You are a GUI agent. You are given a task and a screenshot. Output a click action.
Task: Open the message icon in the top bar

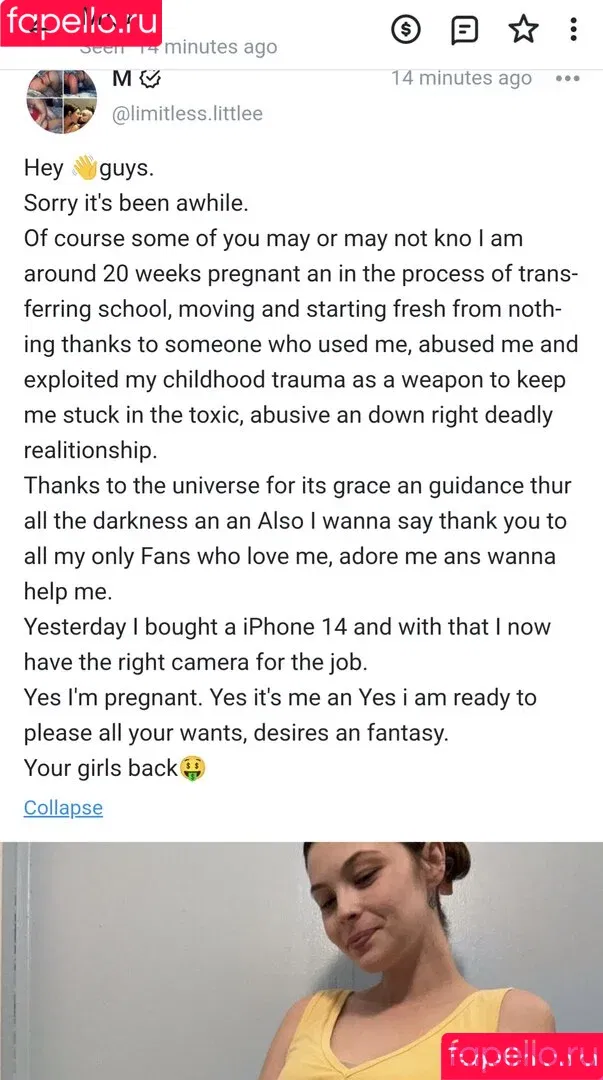click(x=464, y=30)
